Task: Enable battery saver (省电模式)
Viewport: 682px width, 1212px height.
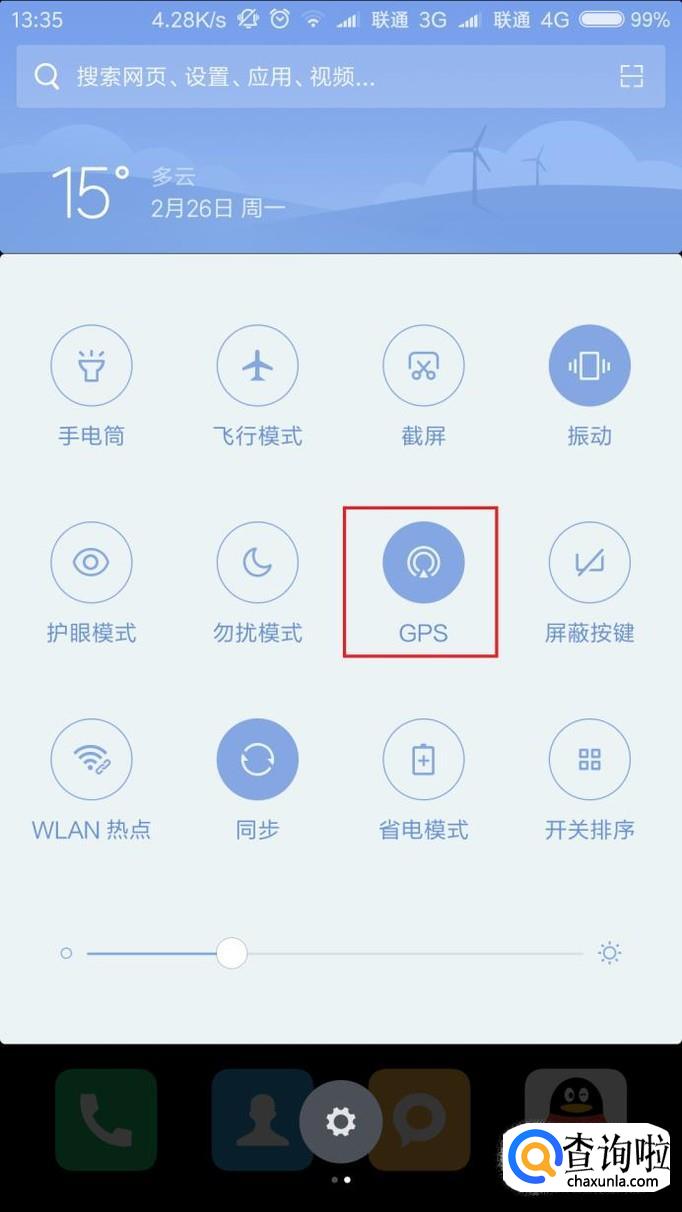Action: tap(423, 760)
